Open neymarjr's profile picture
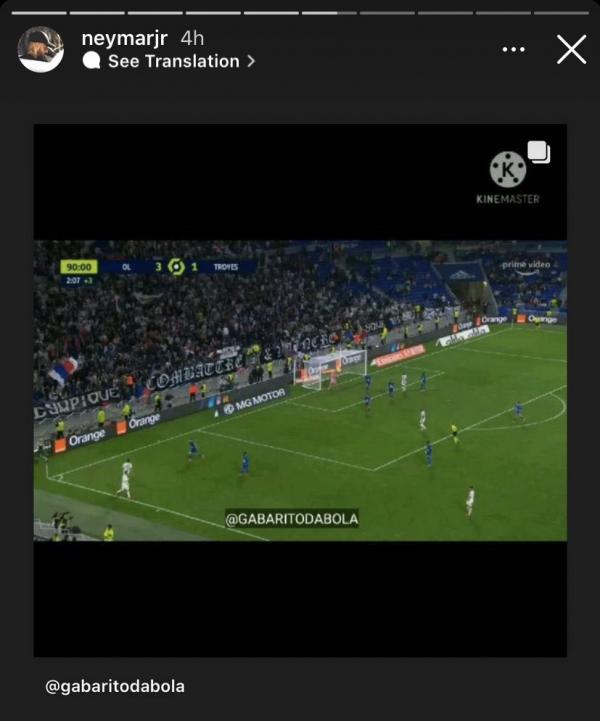The image size is (600, 721). 41,49
